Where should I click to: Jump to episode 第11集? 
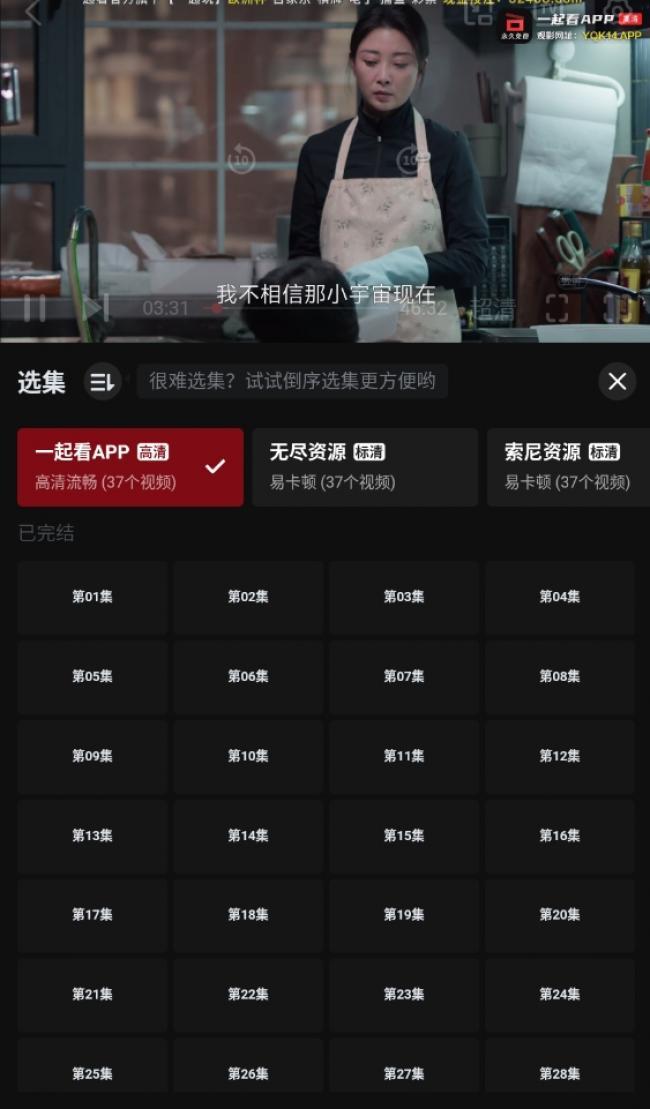(x=404, y=756)
